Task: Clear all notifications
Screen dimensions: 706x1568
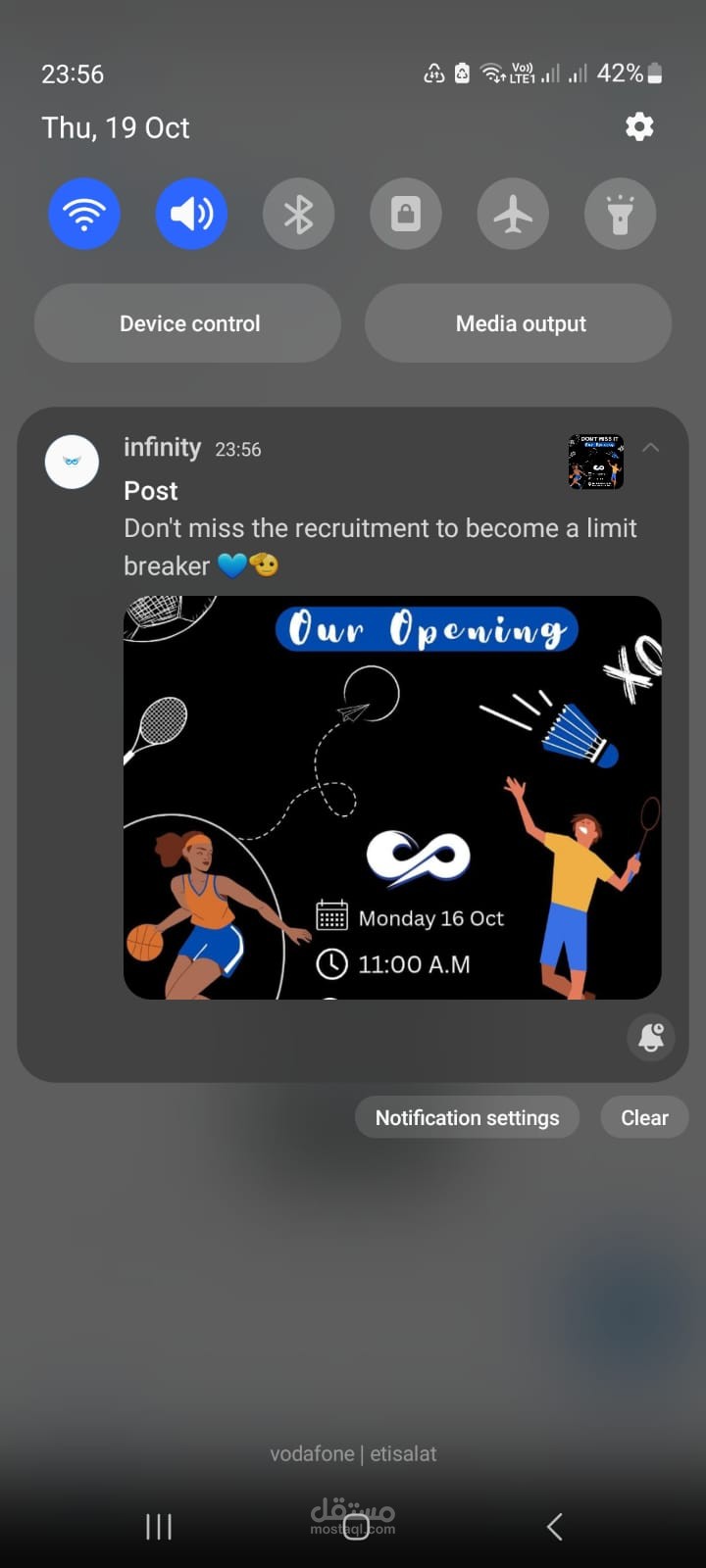Action: coord(644,1118)
